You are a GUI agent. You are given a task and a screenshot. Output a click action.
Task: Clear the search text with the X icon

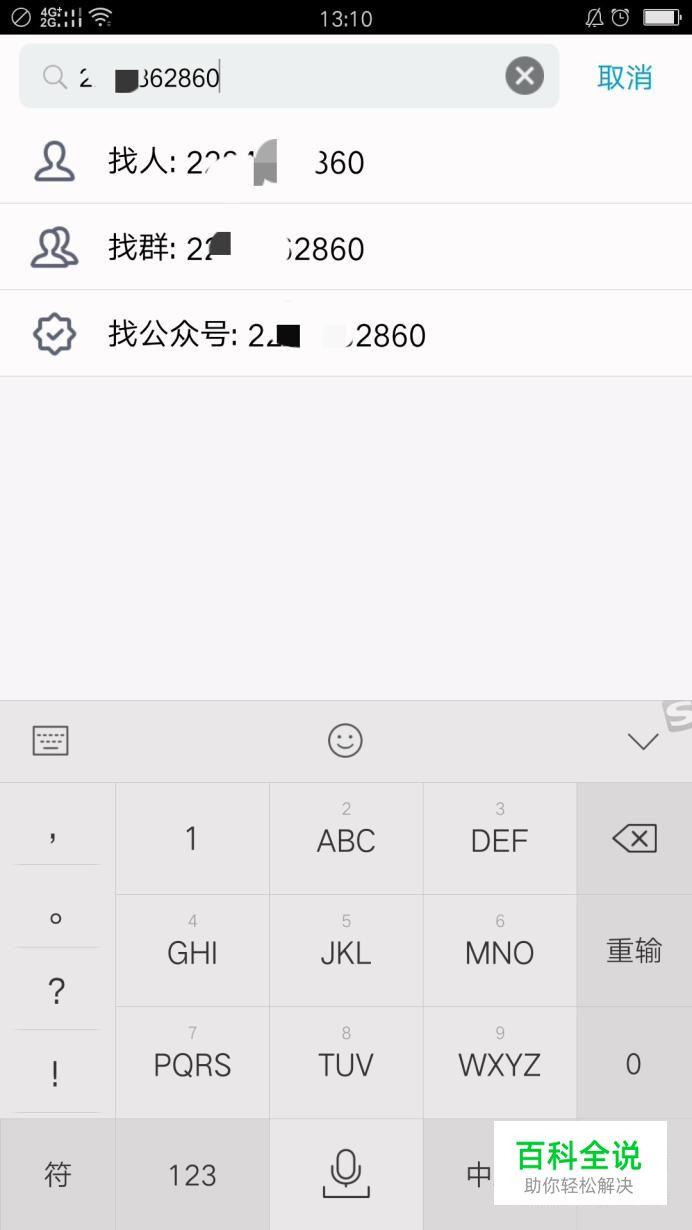click(524, 76)
